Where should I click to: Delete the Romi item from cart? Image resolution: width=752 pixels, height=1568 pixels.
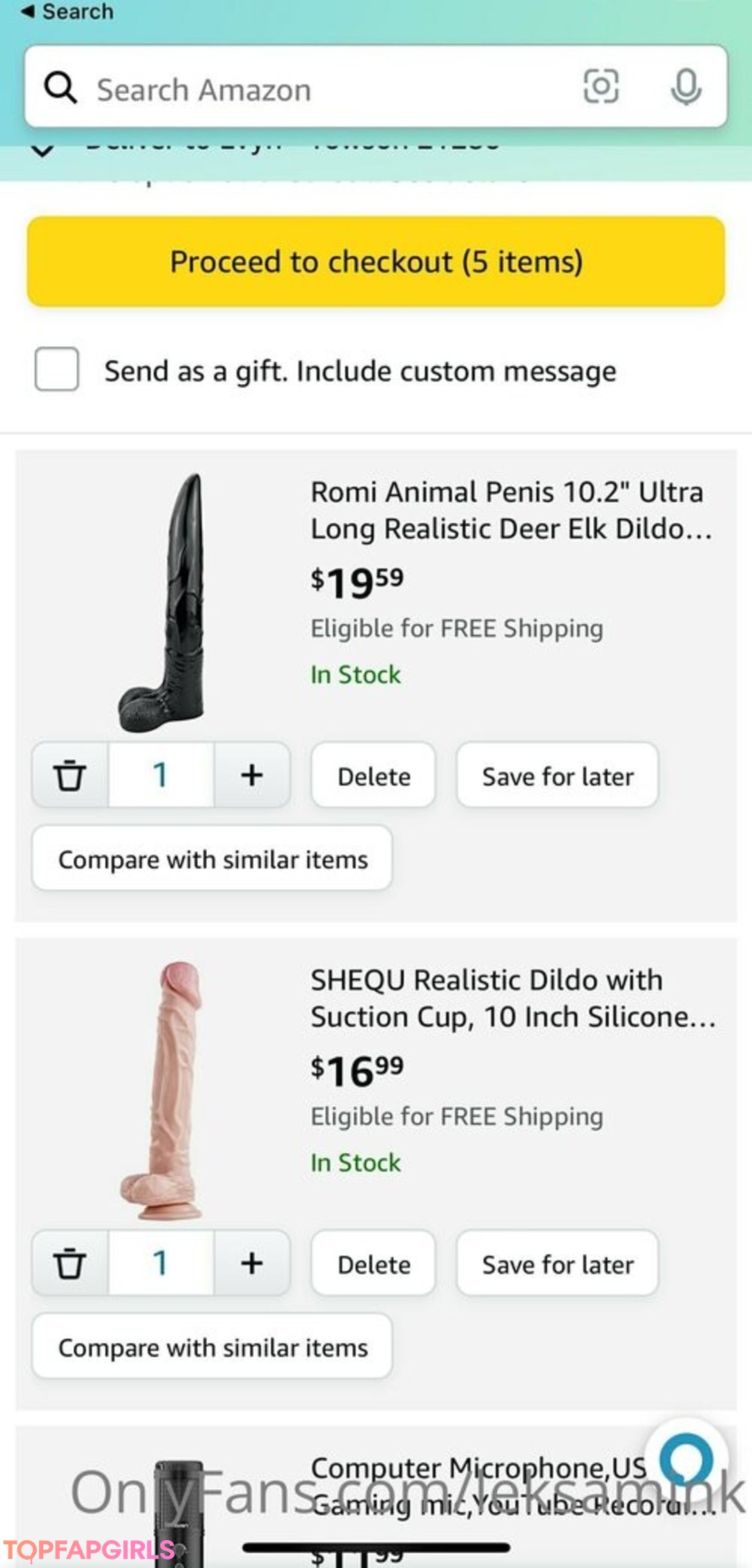(373, 775)
